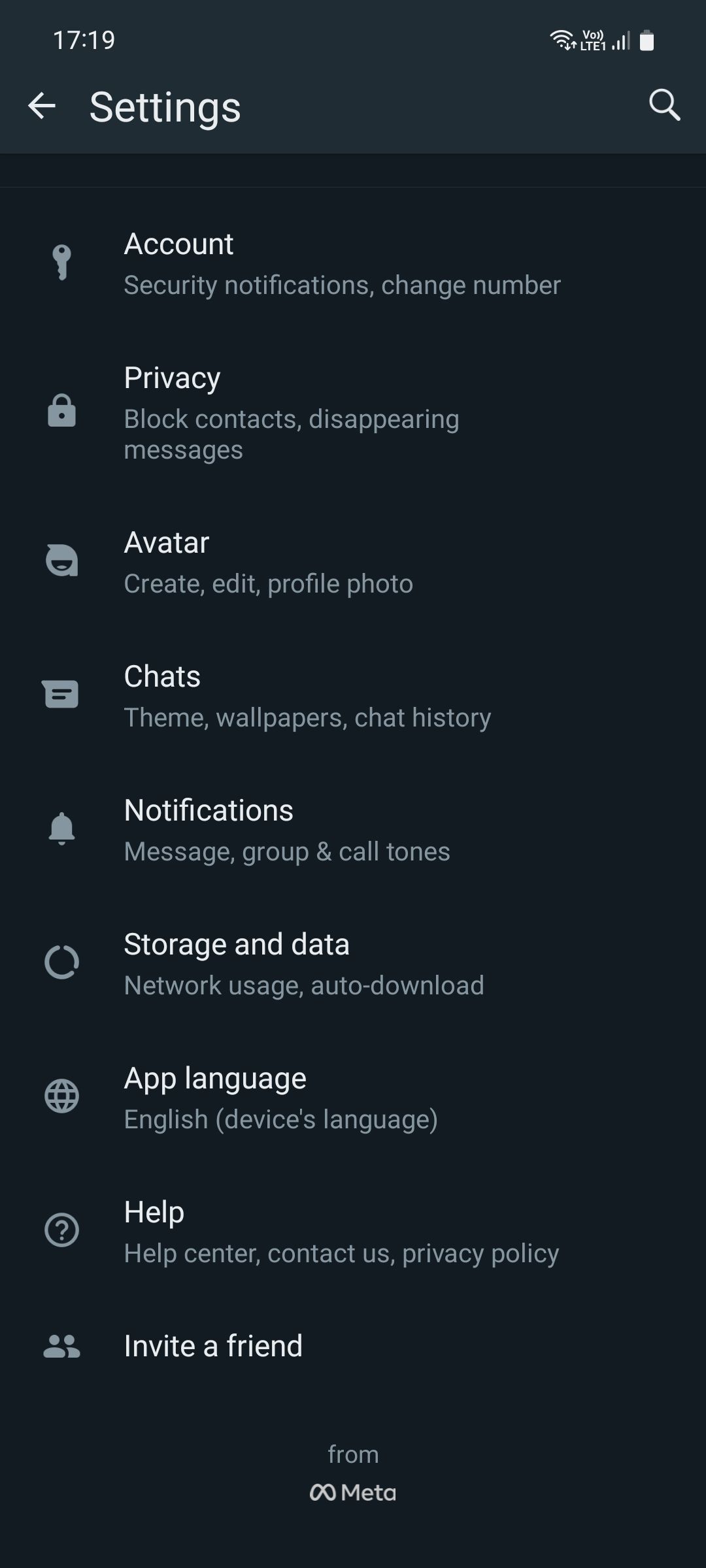The height and width of the screenshot is (1568, 706).
Task: Tap the Invite a friend people icon
Action: point(62,1345)
